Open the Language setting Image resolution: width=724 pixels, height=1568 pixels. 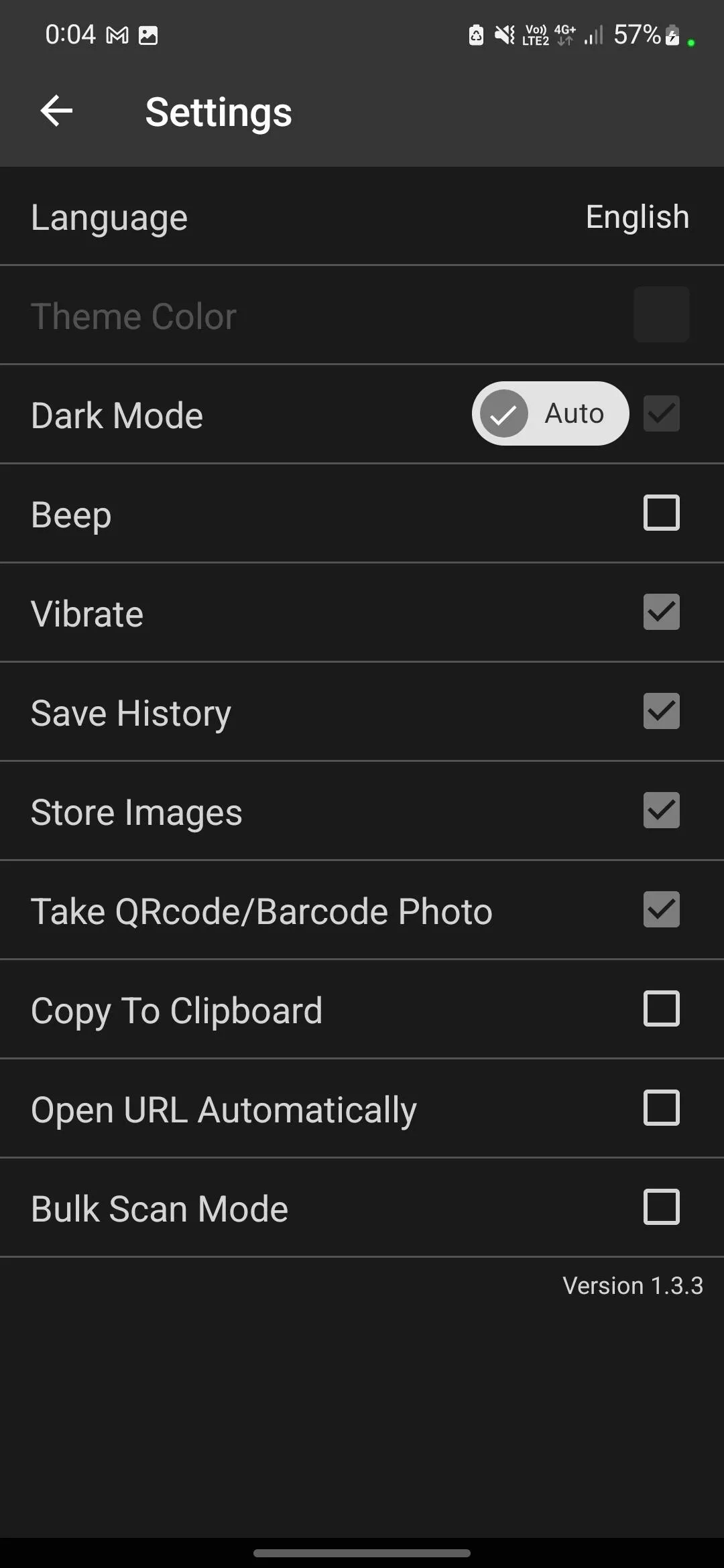(x=362, y=216)
